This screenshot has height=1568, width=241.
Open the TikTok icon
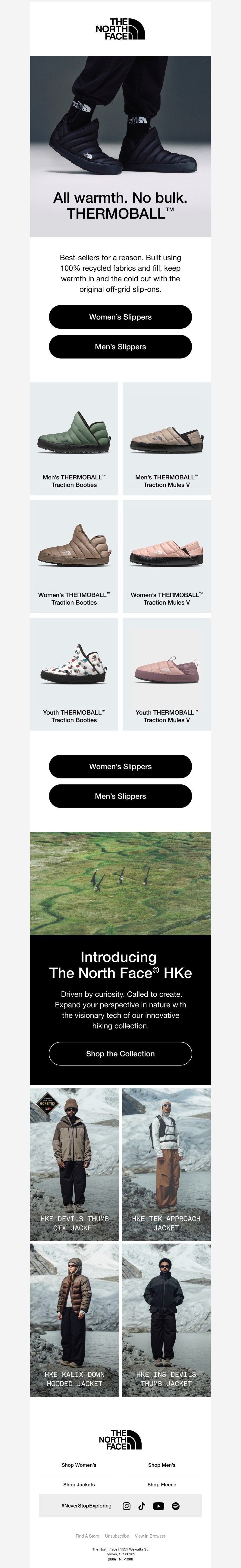tap(142, 1506)
